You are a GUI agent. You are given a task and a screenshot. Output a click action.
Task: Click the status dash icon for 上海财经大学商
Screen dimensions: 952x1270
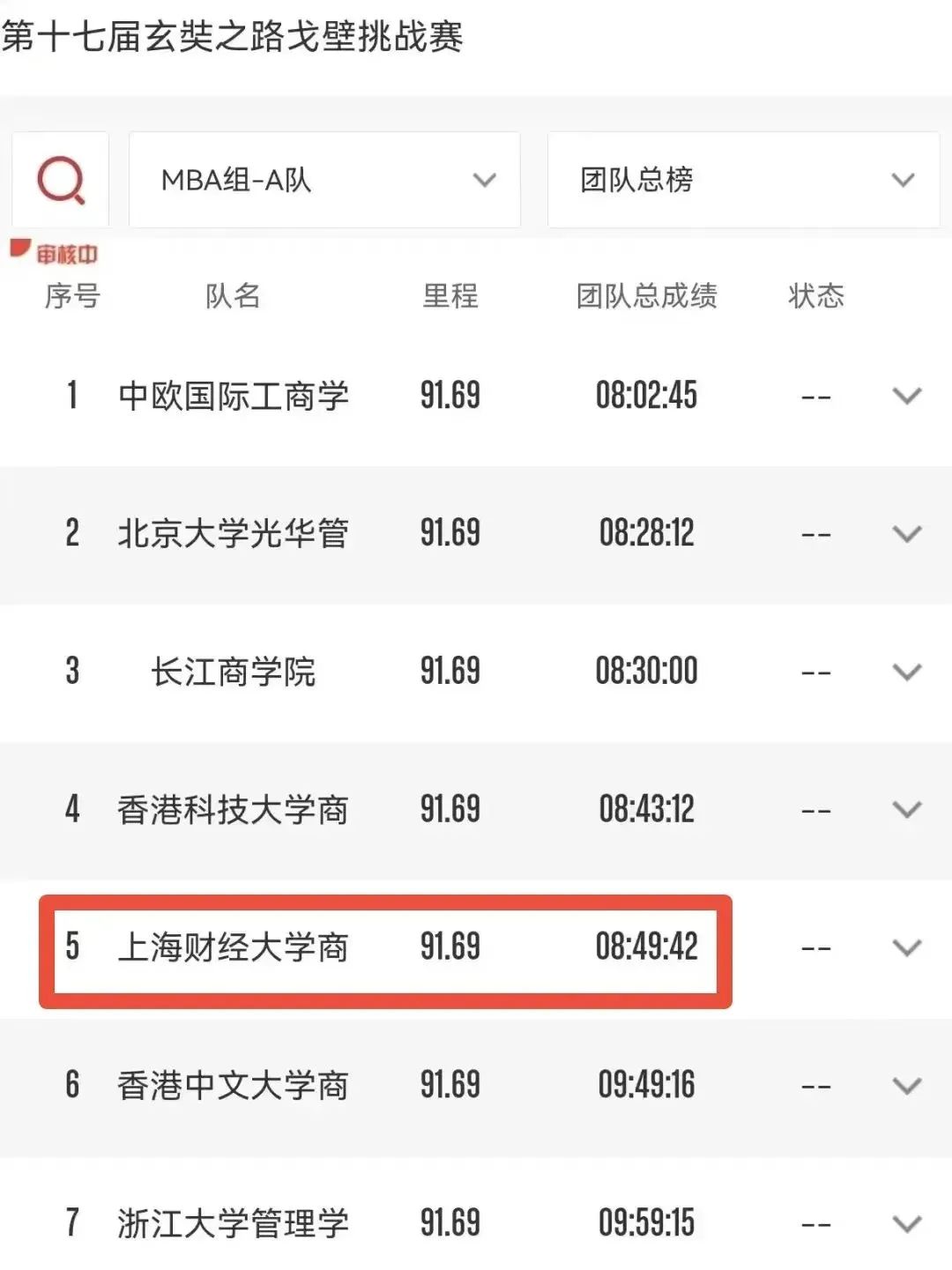pyautogui.click(x=815, y=947)
